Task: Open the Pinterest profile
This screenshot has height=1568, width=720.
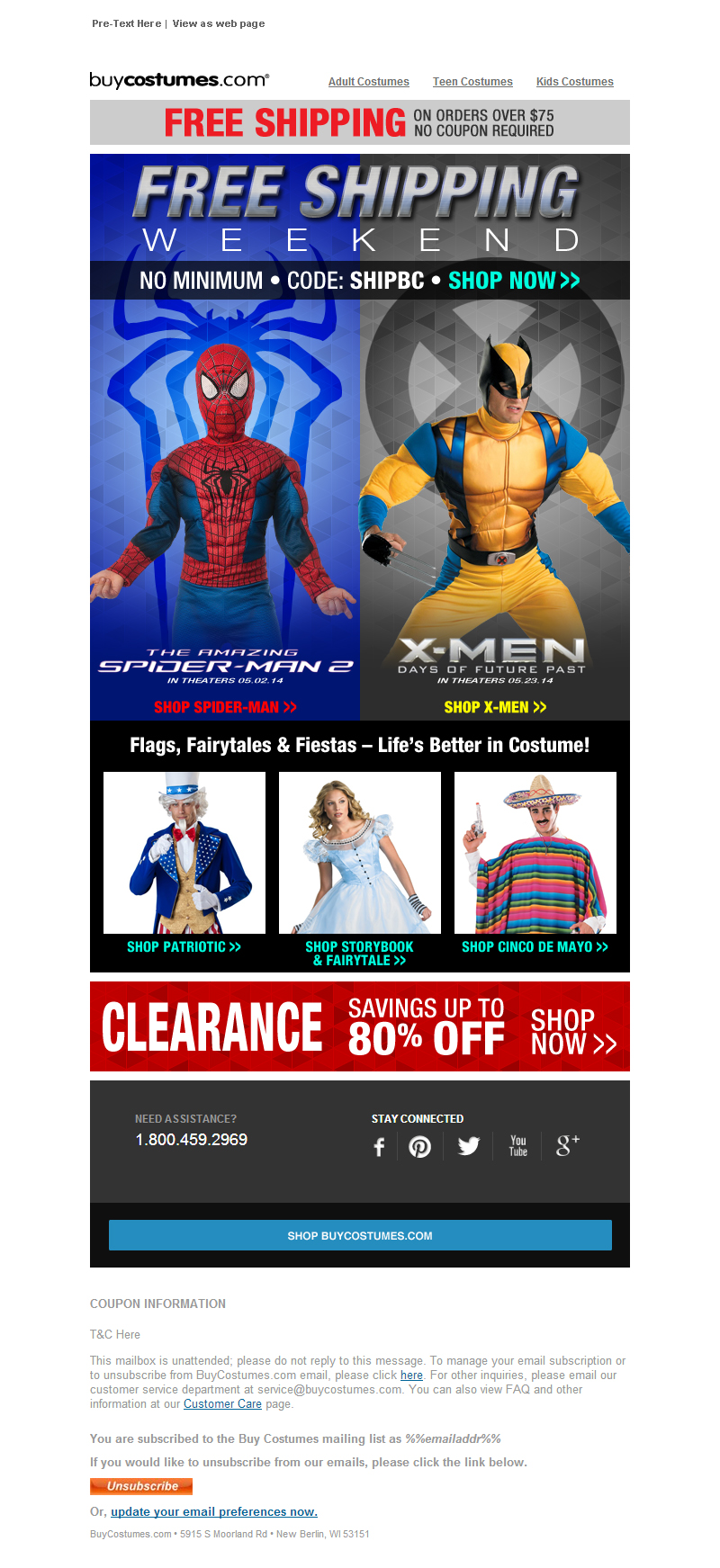Action: [420, 1146]
